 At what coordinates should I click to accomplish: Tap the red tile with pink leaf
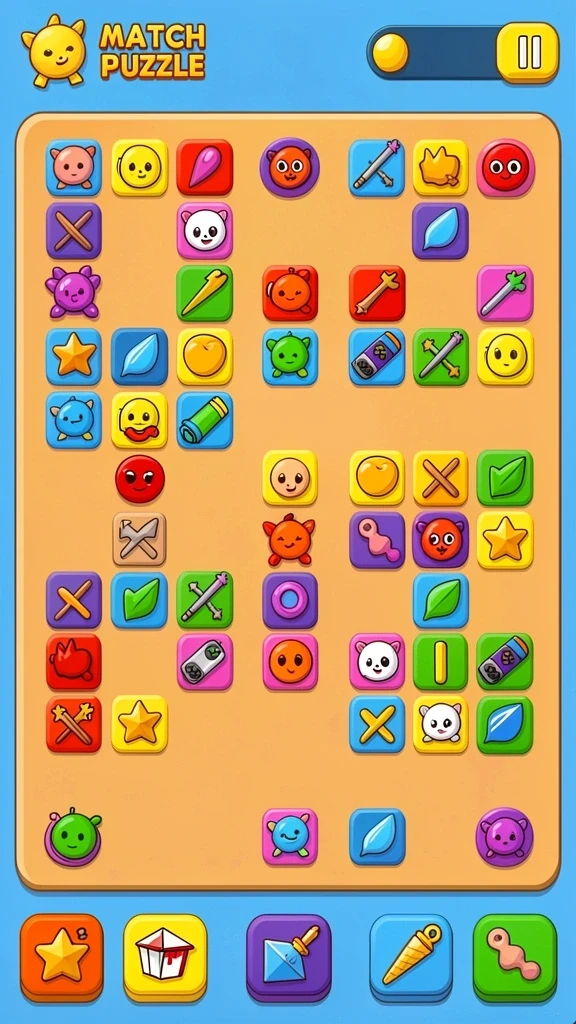coord(204,167)
